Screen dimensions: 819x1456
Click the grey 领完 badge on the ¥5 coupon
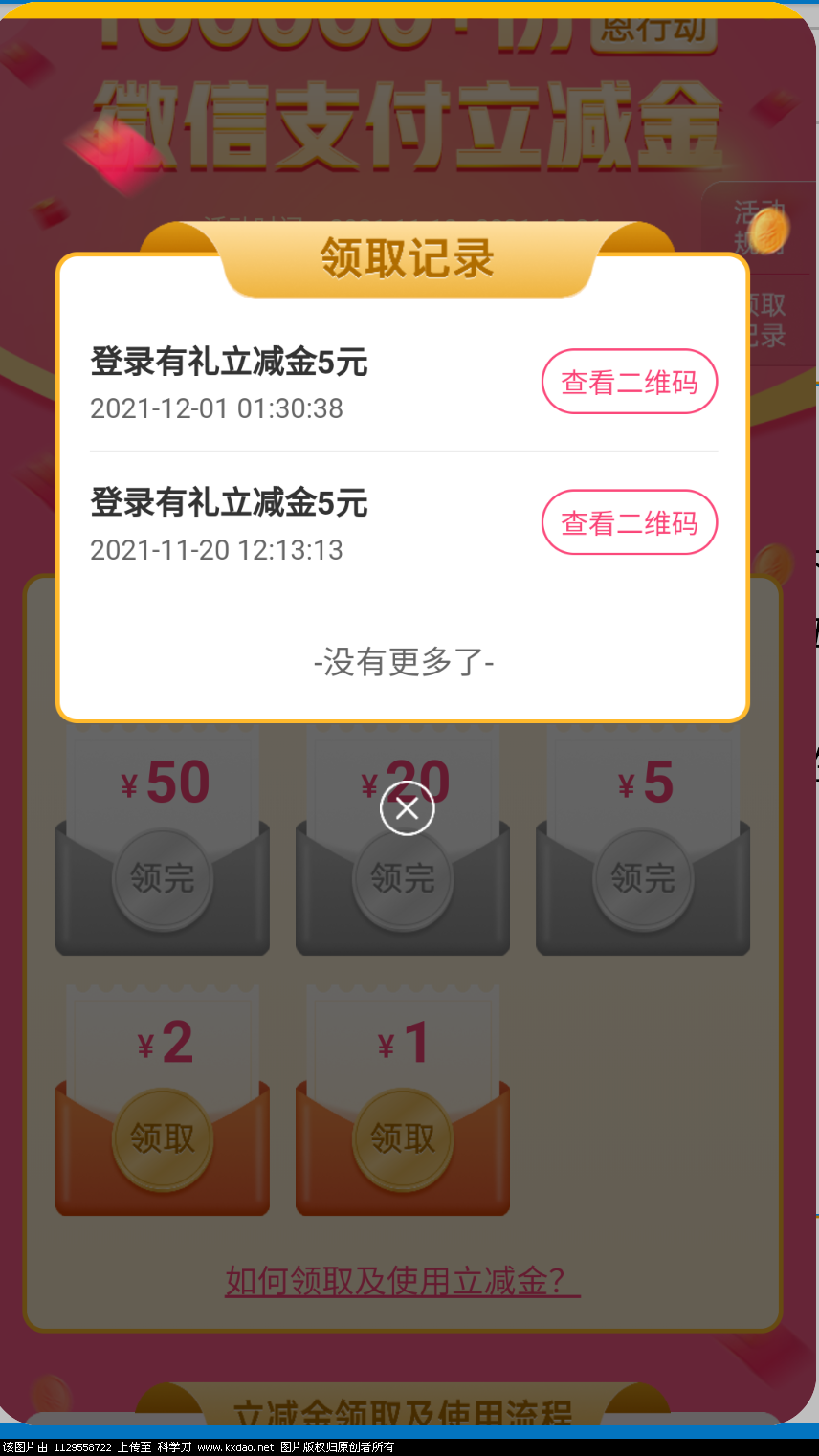(642, 878)
